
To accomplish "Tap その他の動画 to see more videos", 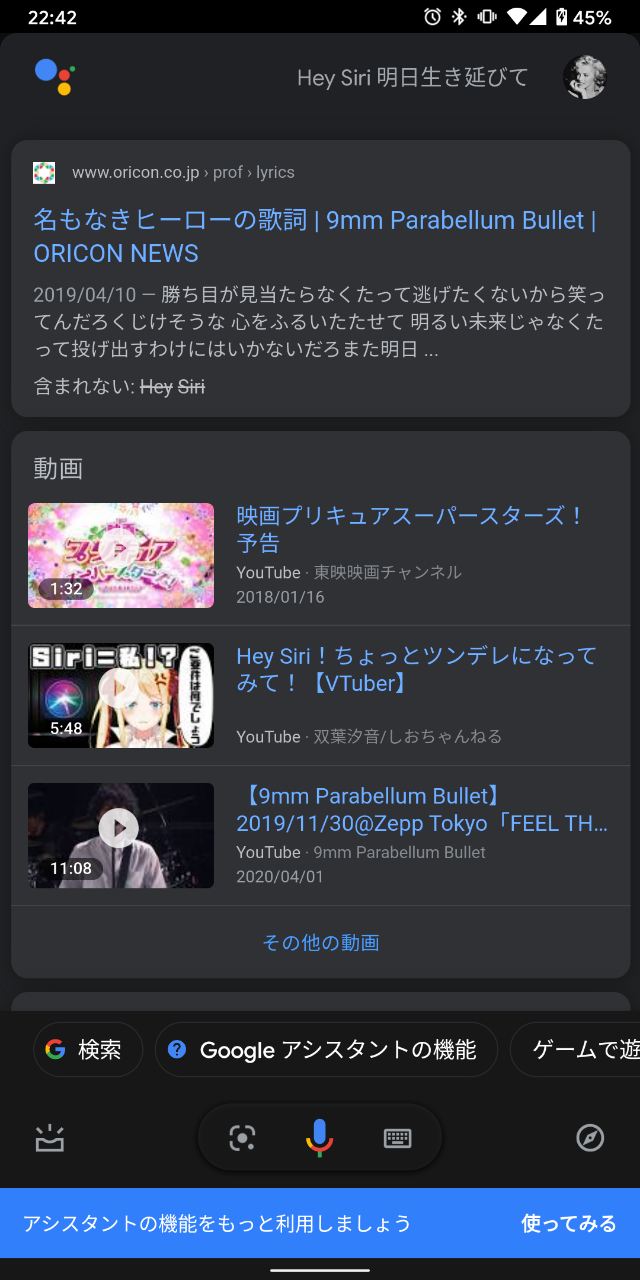I will [320, 942].
